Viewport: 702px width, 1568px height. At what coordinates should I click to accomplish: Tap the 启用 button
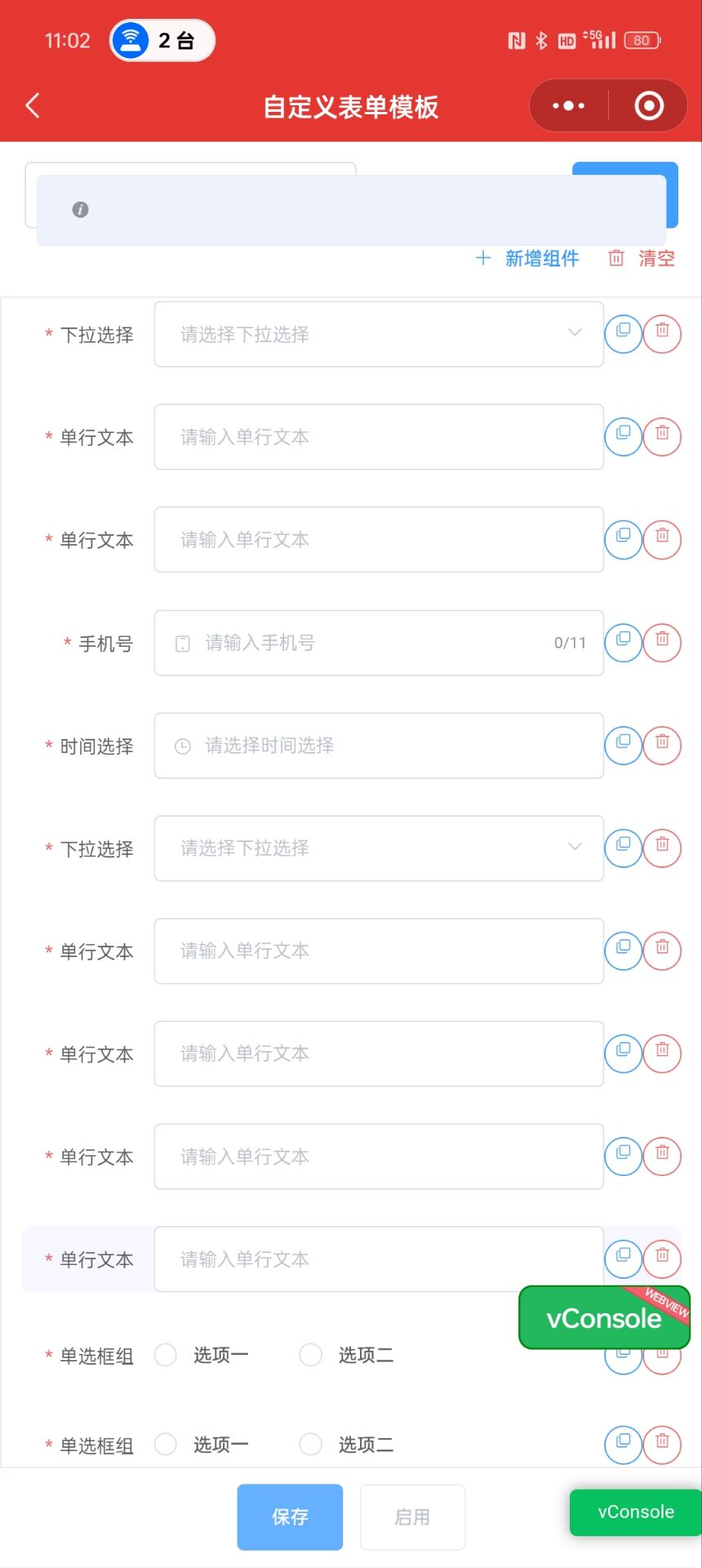[x=412, y=1517]
